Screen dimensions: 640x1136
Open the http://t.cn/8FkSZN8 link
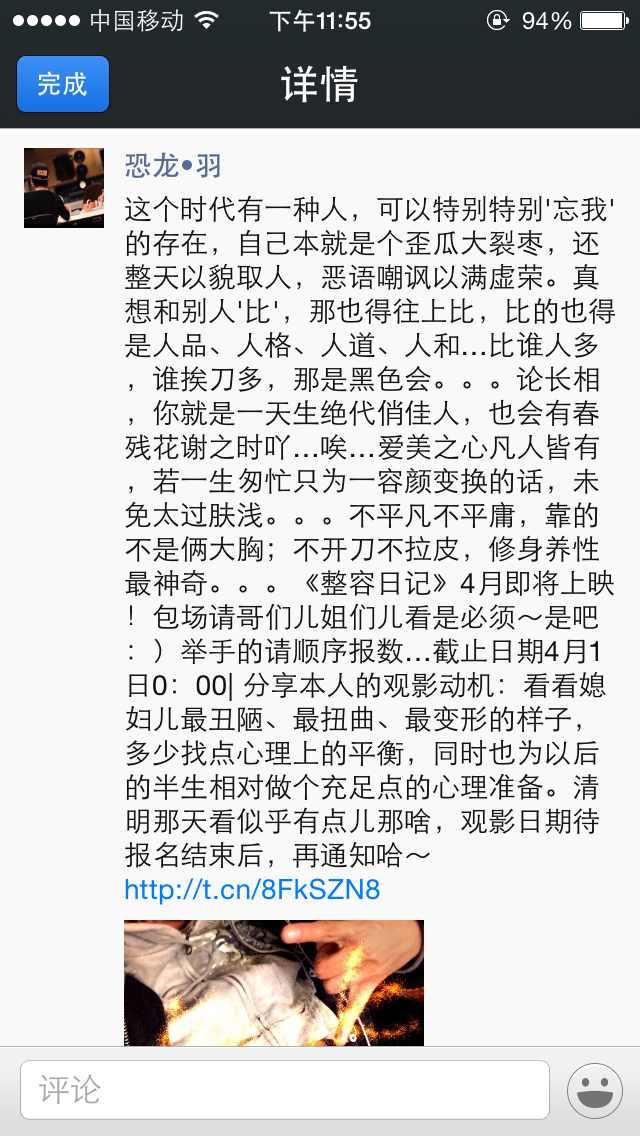[x=252, y=889]
